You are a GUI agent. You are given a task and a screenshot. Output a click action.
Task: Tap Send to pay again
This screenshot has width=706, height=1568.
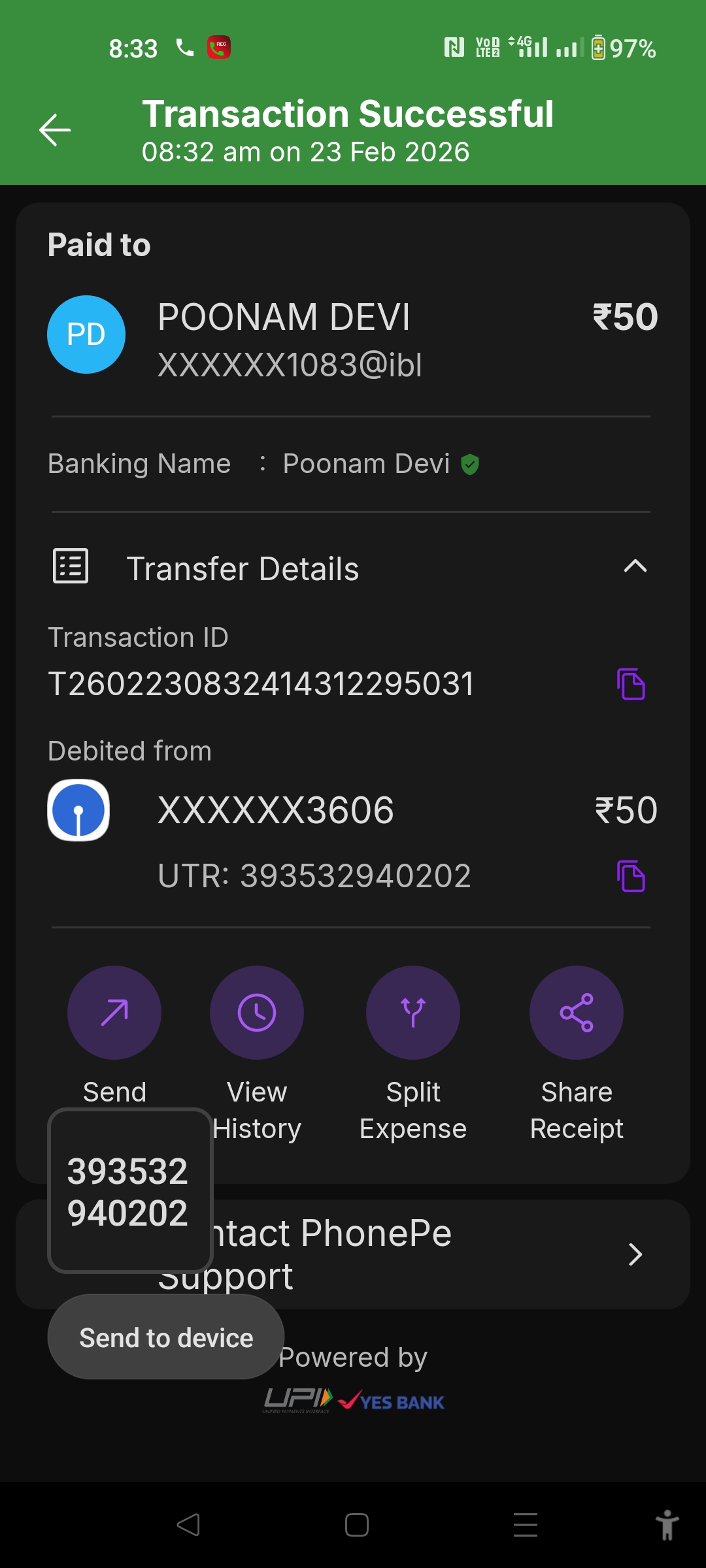click(114, 1013)
